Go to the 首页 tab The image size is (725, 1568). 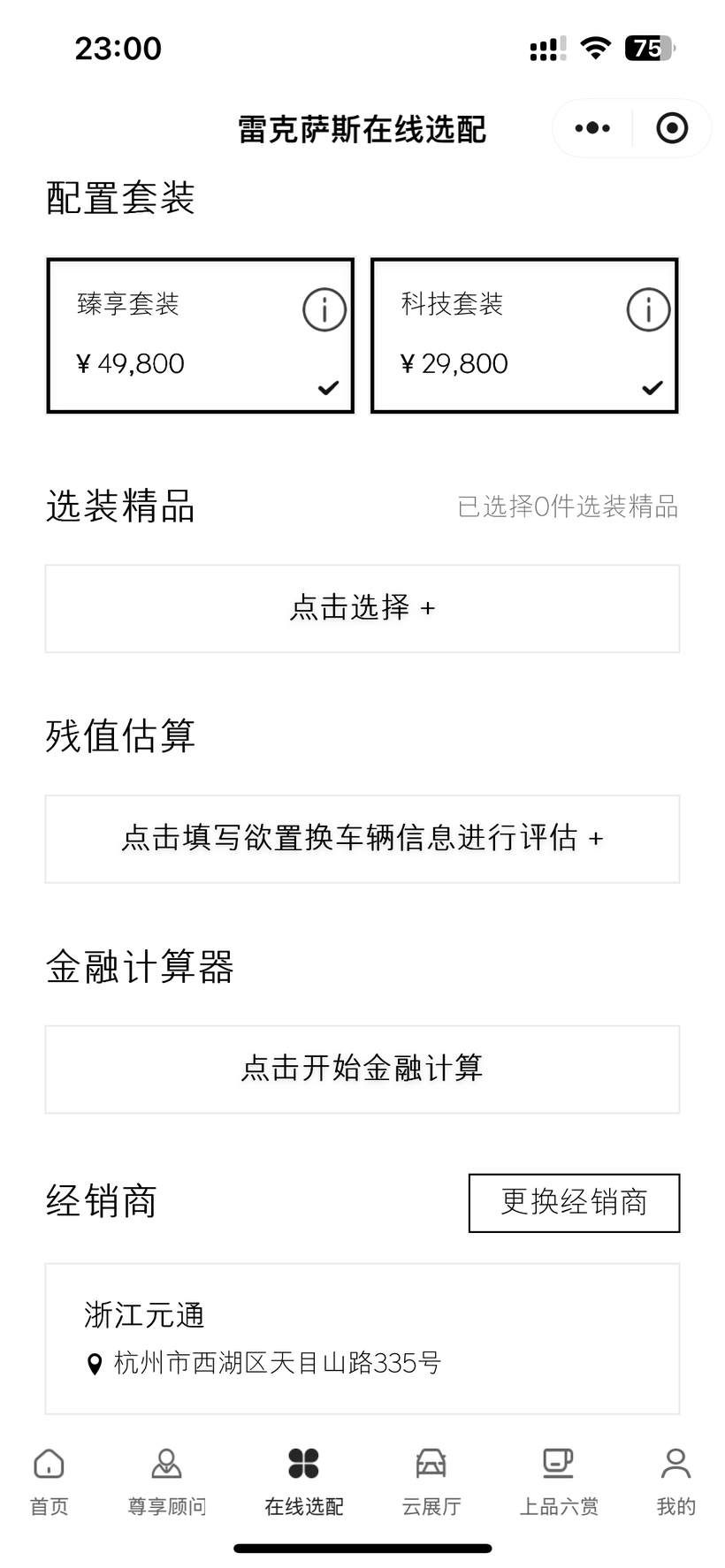coord(49,1482)
